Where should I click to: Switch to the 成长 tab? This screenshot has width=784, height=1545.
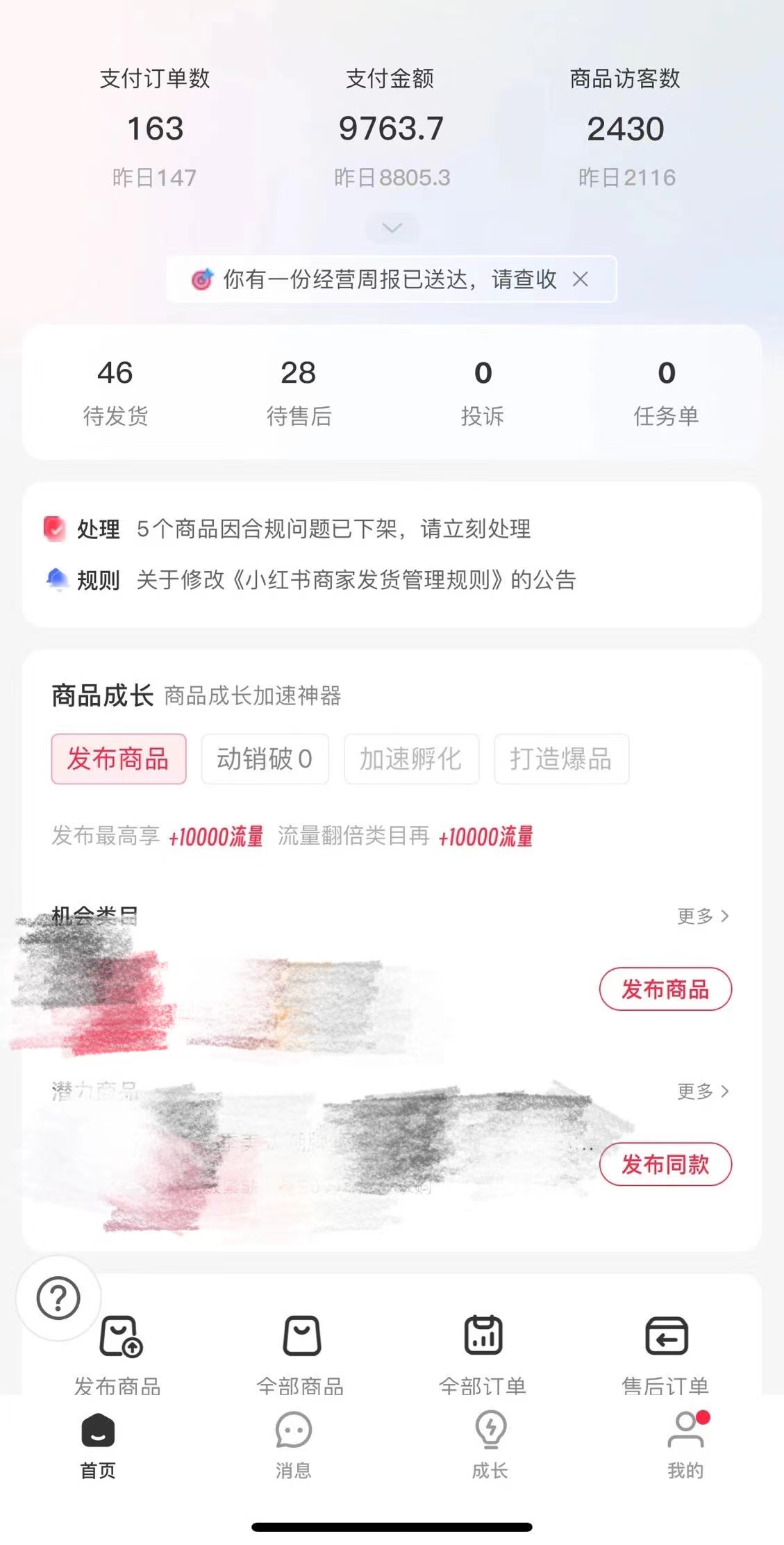[490, 1445]
